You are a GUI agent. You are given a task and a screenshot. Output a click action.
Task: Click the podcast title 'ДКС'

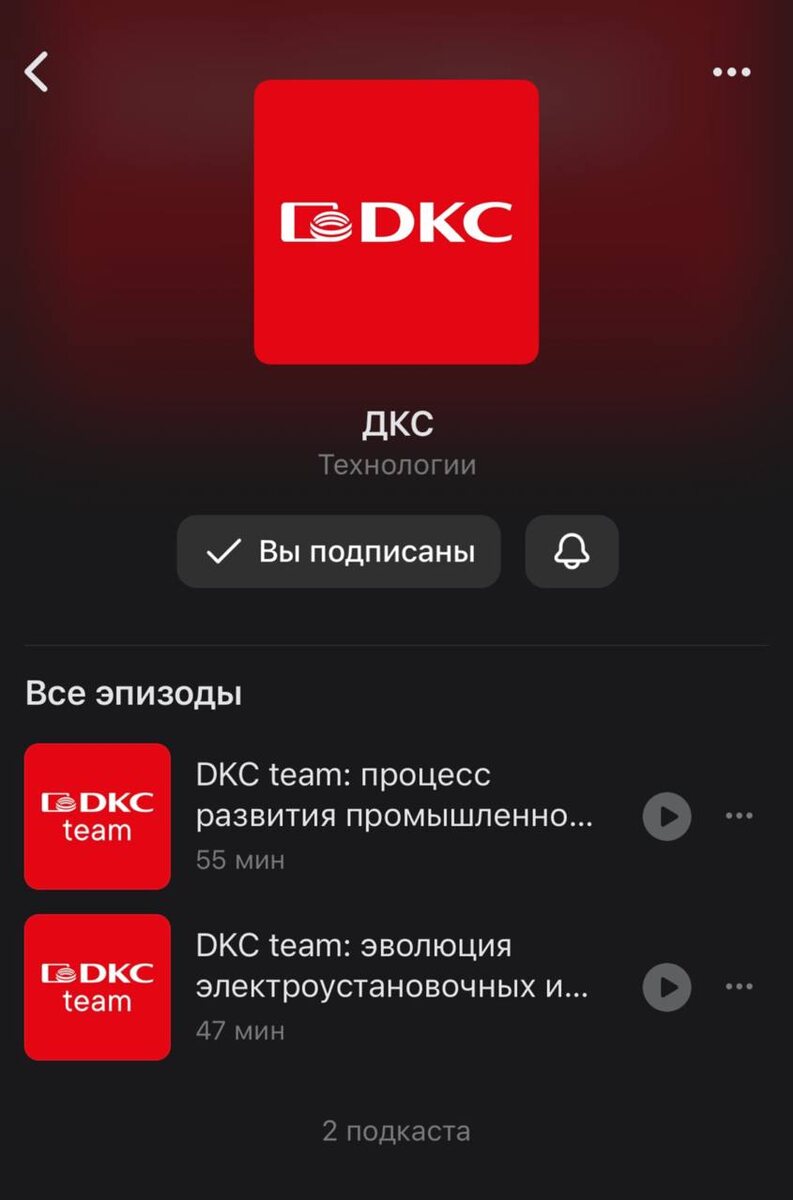(x=396, y=422)
